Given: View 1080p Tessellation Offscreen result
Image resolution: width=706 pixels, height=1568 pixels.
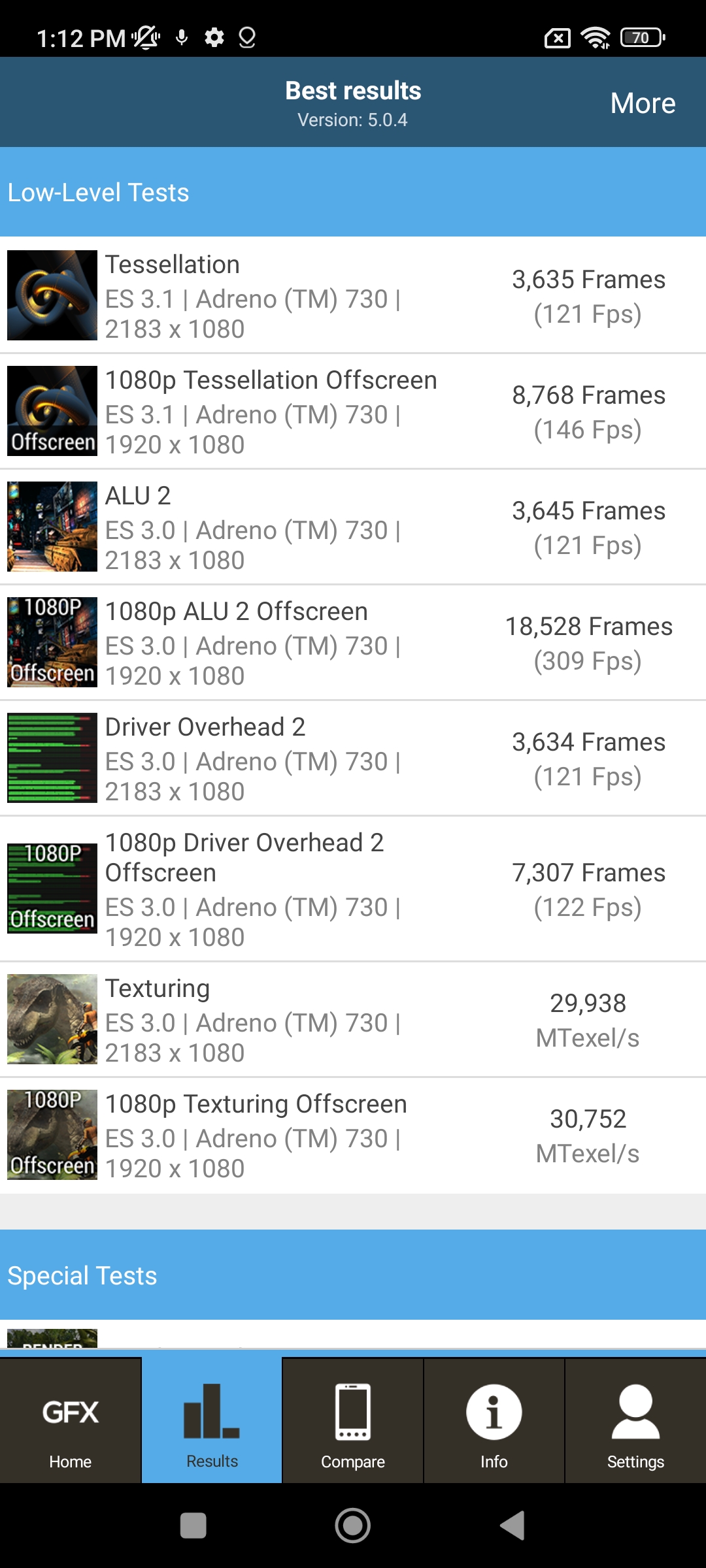Looking at the screenshot, I should click(x=353, y=412).
